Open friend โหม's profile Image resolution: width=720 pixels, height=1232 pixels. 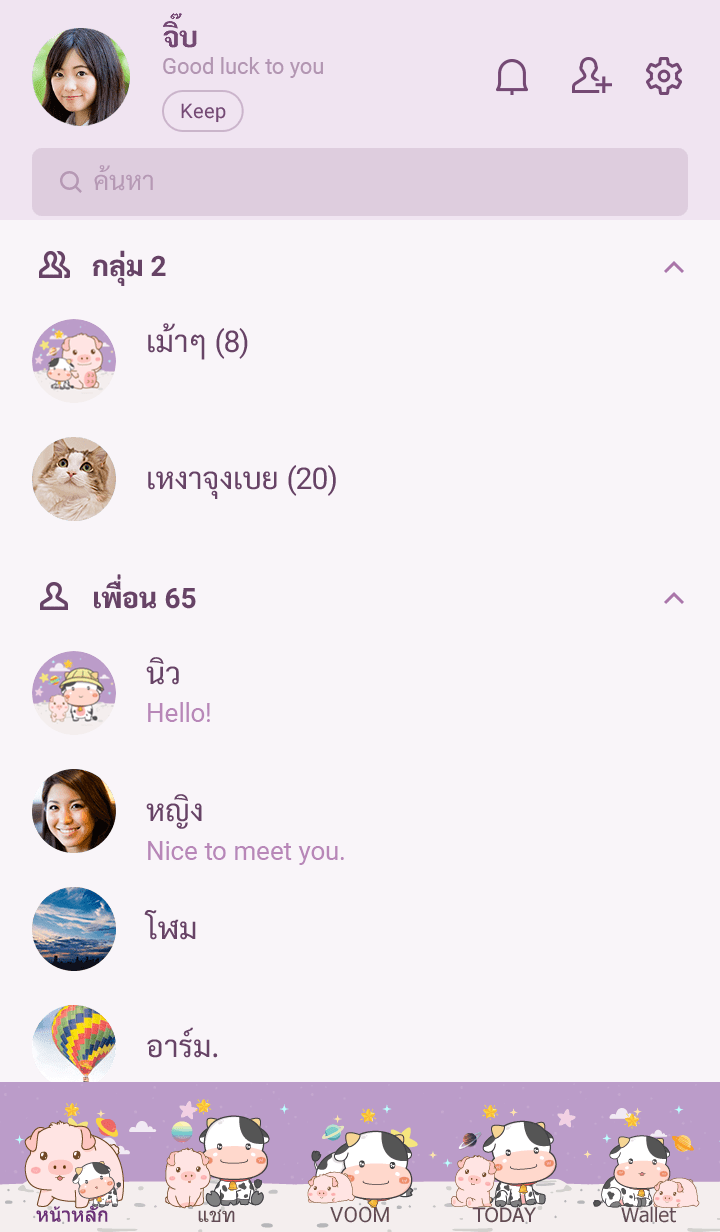click(x=172, y=928)
